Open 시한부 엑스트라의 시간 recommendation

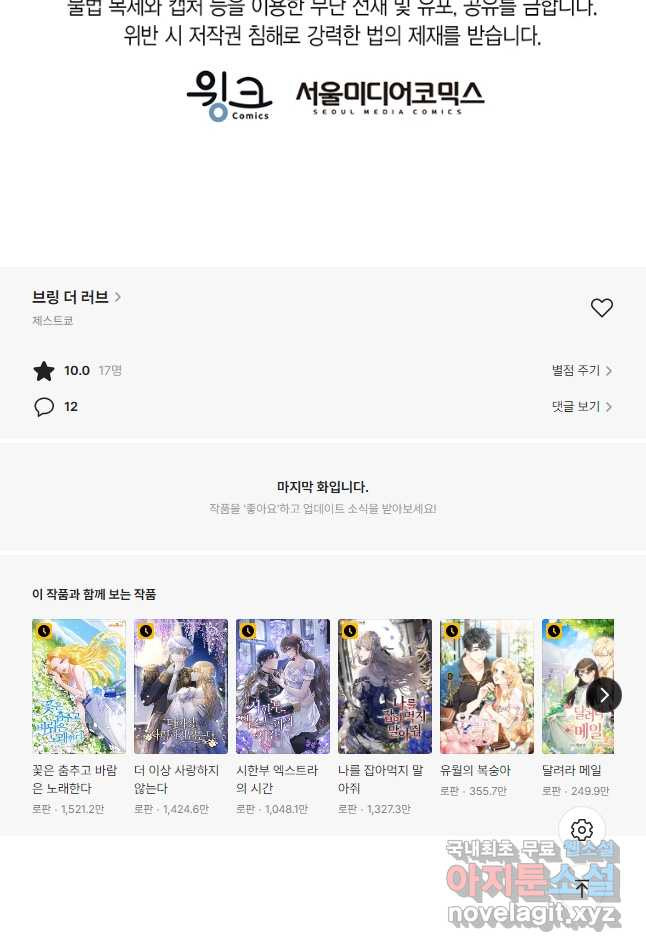(283, 687)
